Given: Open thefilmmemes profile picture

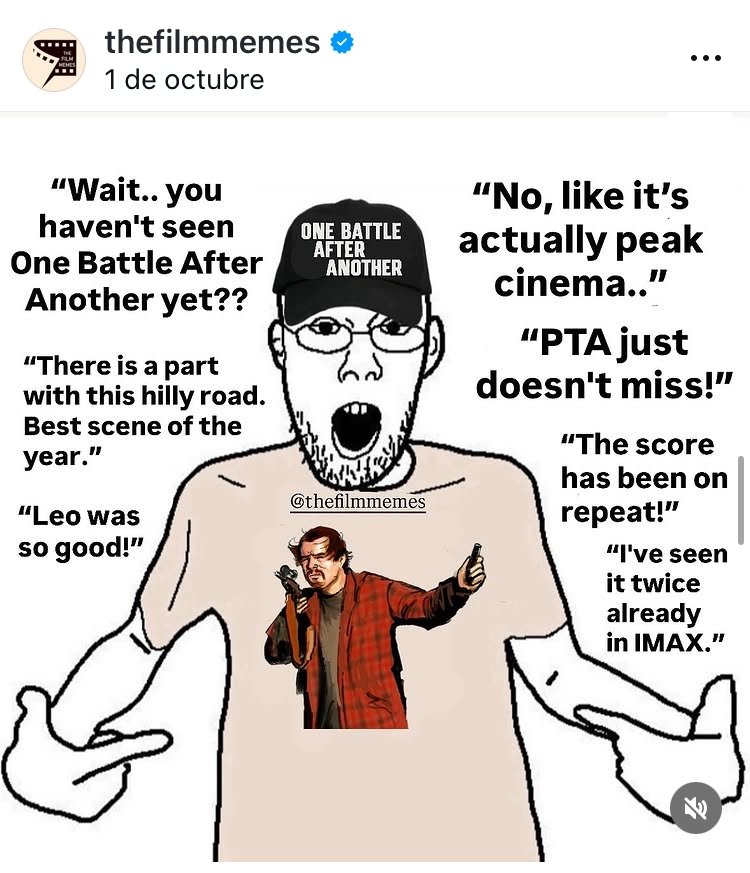Looking at the screenshot, I should tap(54, 60).
